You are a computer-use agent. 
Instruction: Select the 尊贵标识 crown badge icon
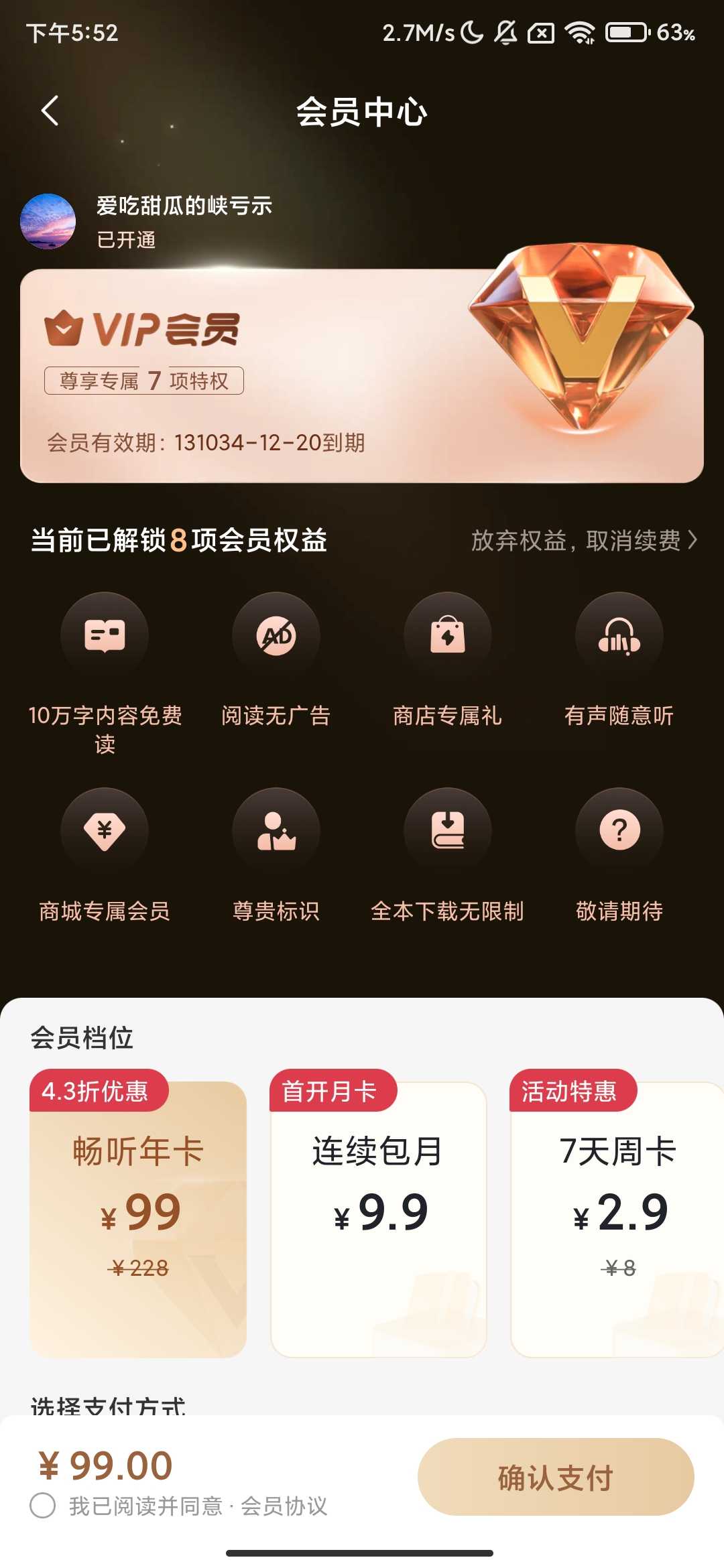(276, 831)
